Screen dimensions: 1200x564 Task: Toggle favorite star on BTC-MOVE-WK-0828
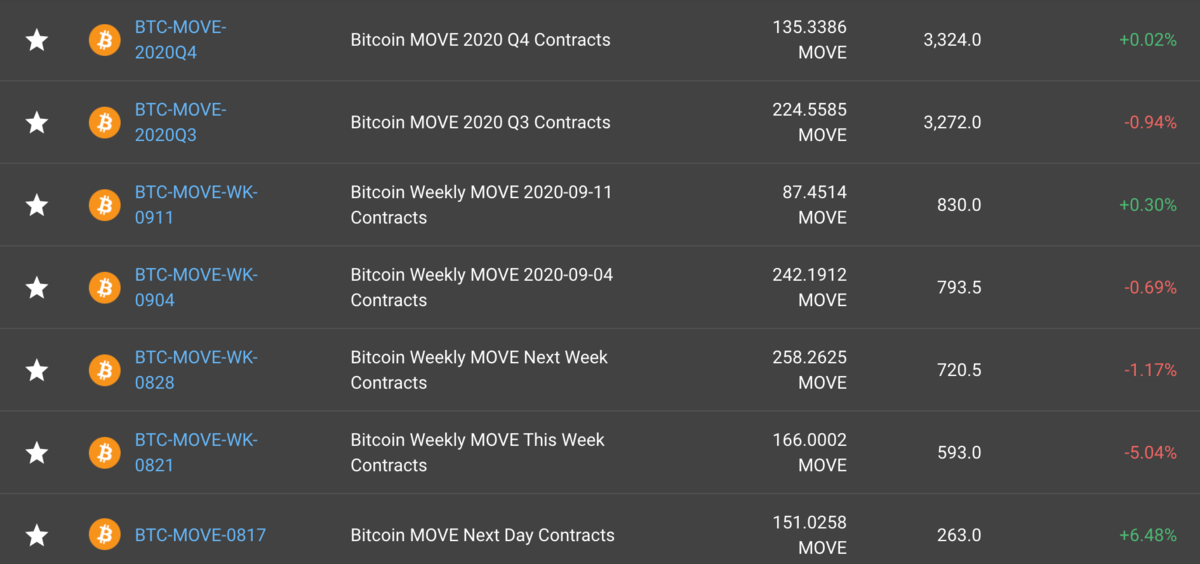(x=37, y=370)
